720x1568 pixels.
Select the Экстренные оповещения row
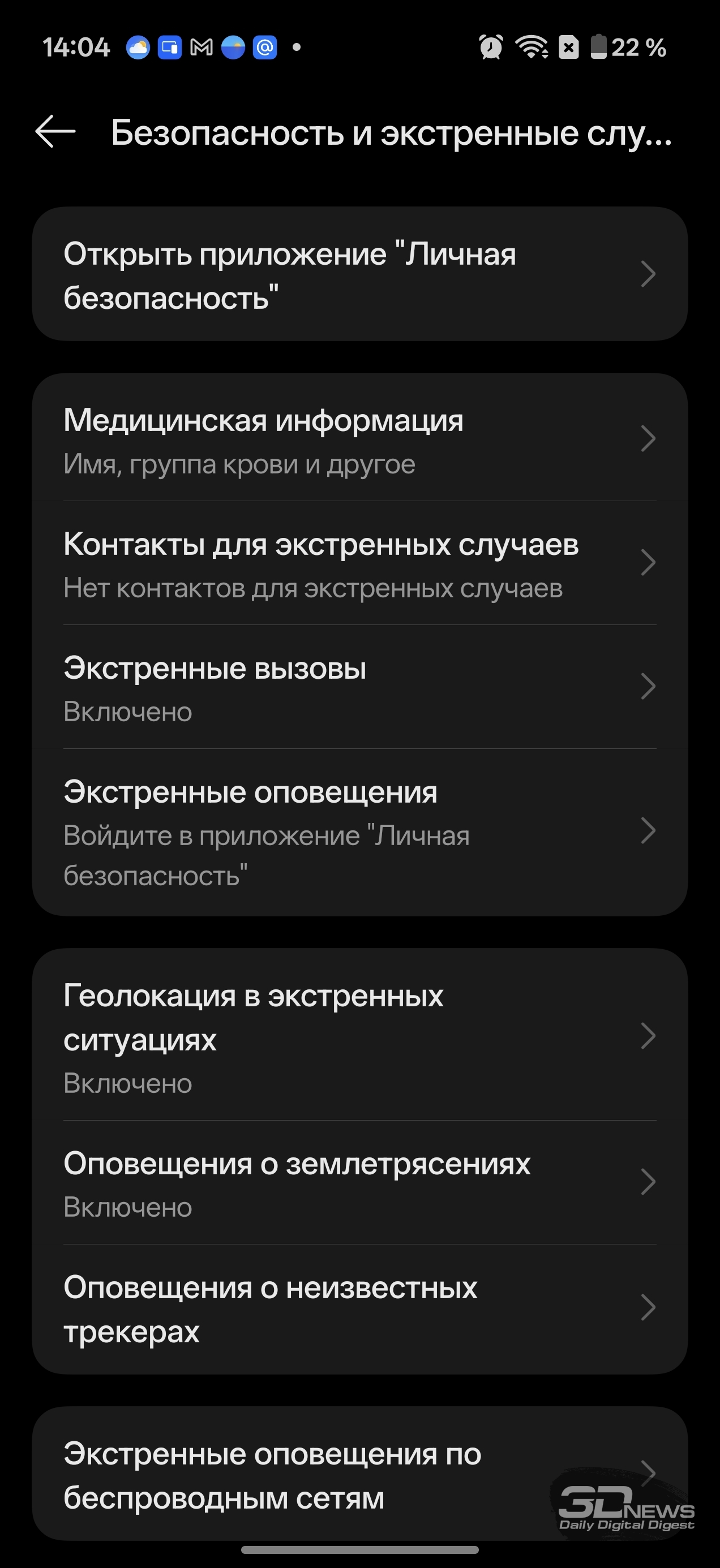tap(359, 832)
